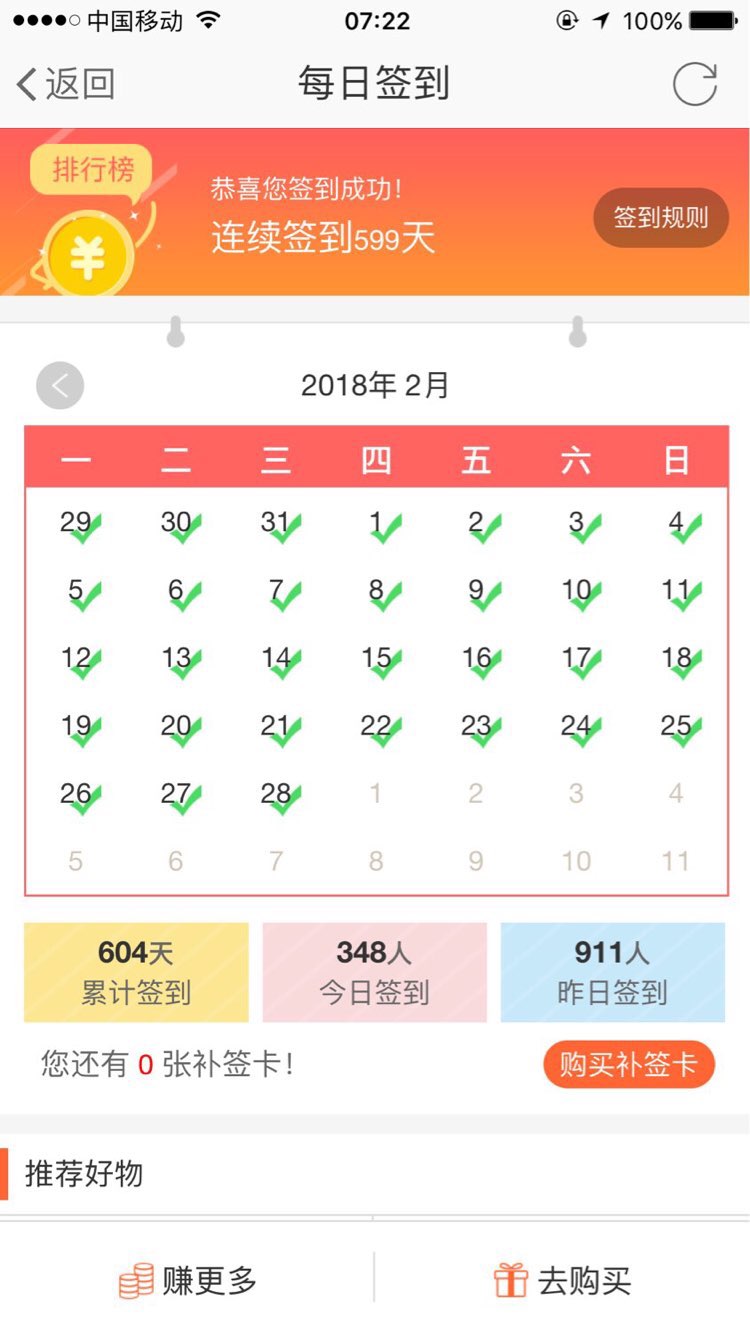The image size is (750, 1332).
Task: Tap the 购买补签卡 button
Action: coord(628,1064)
